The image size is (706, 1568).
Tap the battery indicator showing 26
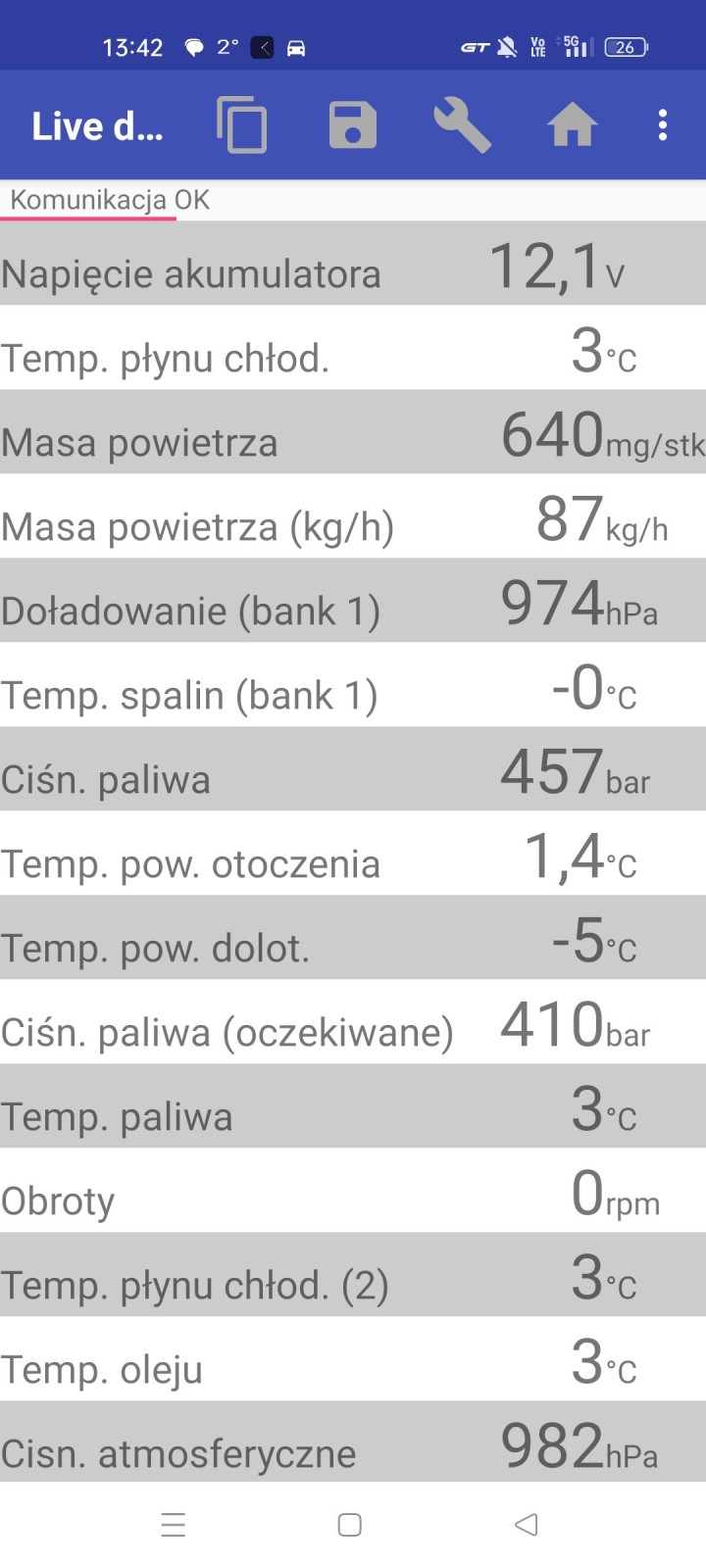627,46
